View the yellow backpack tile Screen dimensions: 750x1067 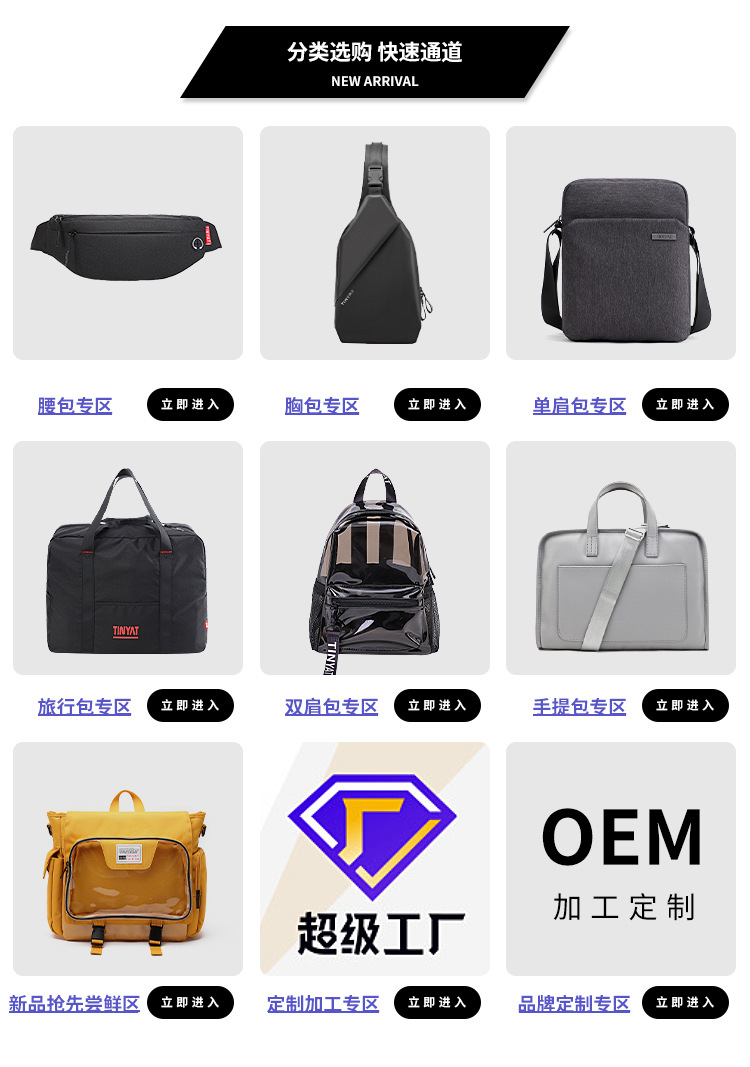(127, 859)
